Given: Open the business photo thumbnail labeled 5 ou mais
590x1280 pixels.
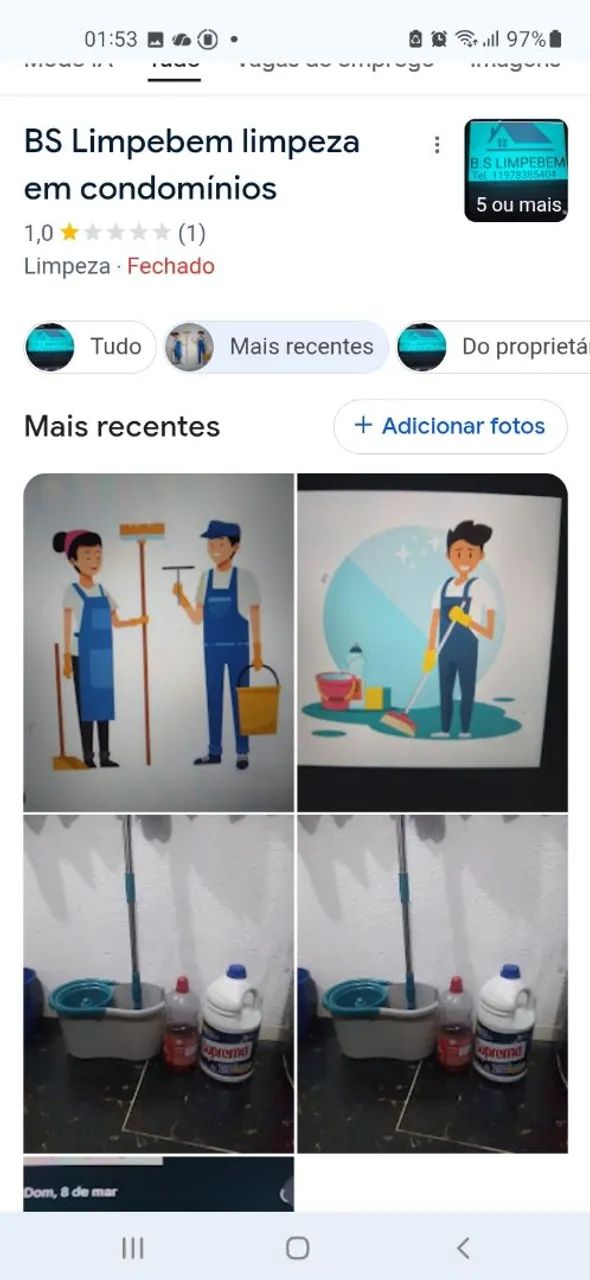Looking at the screenshot, I should click(516, 170).
